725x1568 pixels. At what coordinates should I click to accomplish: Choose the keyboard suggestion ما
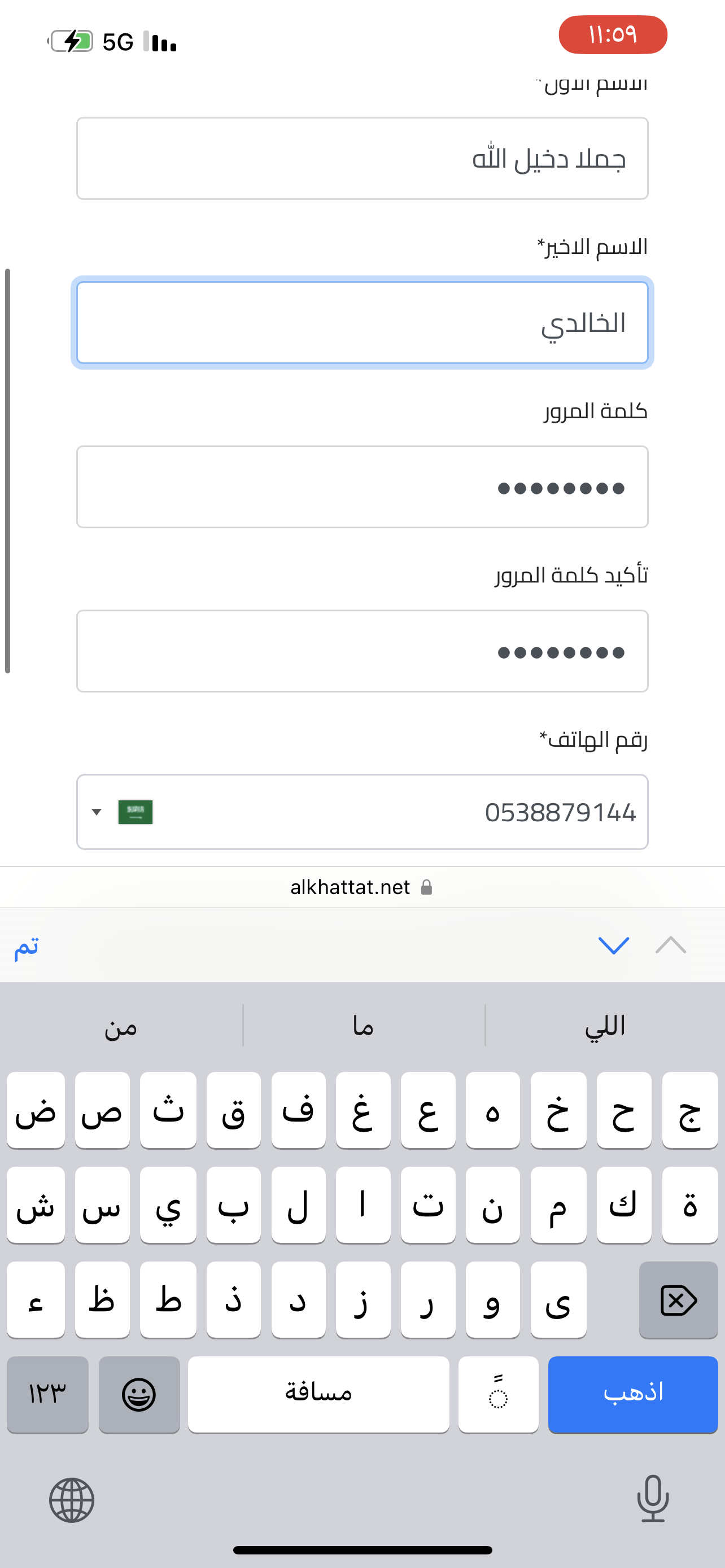[364, 1026]
